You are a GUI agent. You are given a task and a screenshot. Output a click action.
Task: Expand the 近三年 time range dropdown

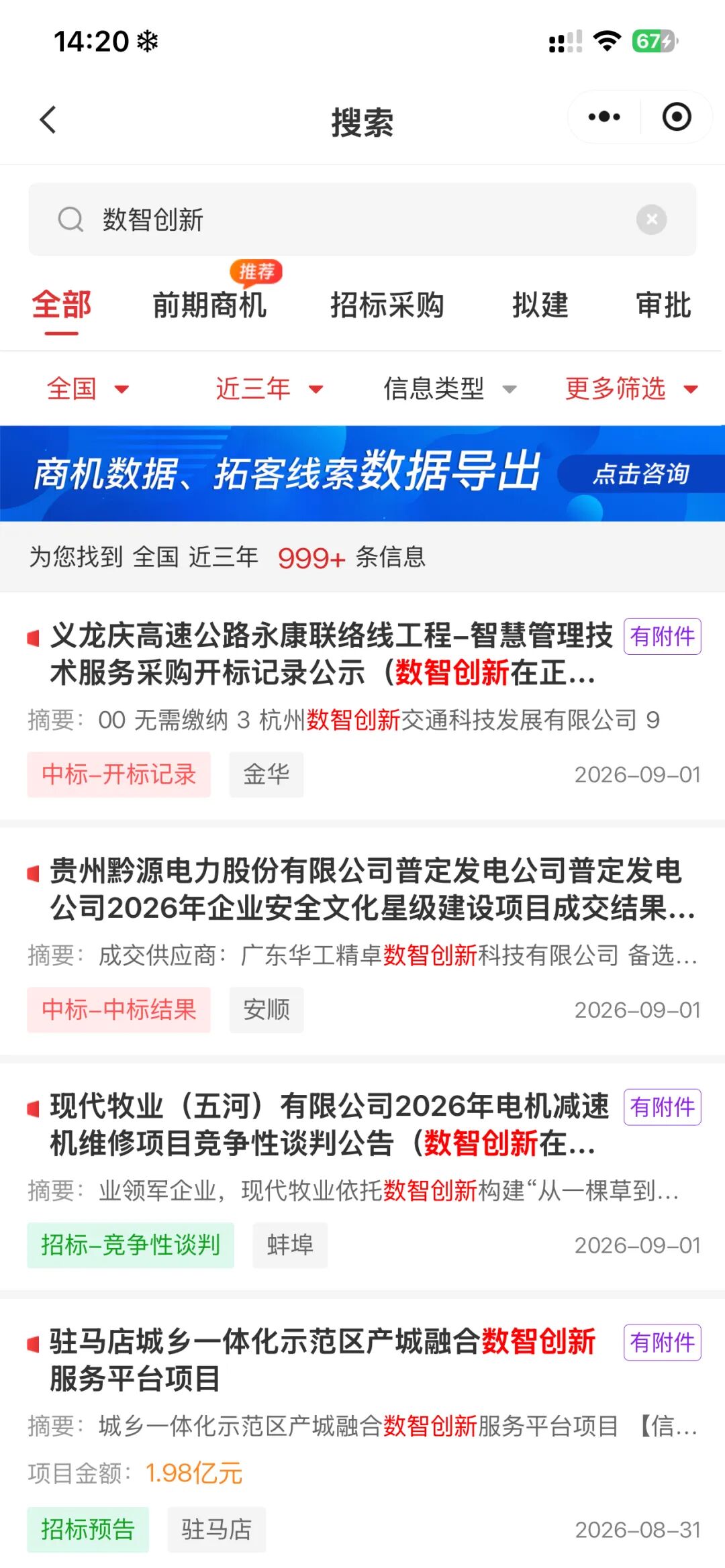click(x=269, y=388)
